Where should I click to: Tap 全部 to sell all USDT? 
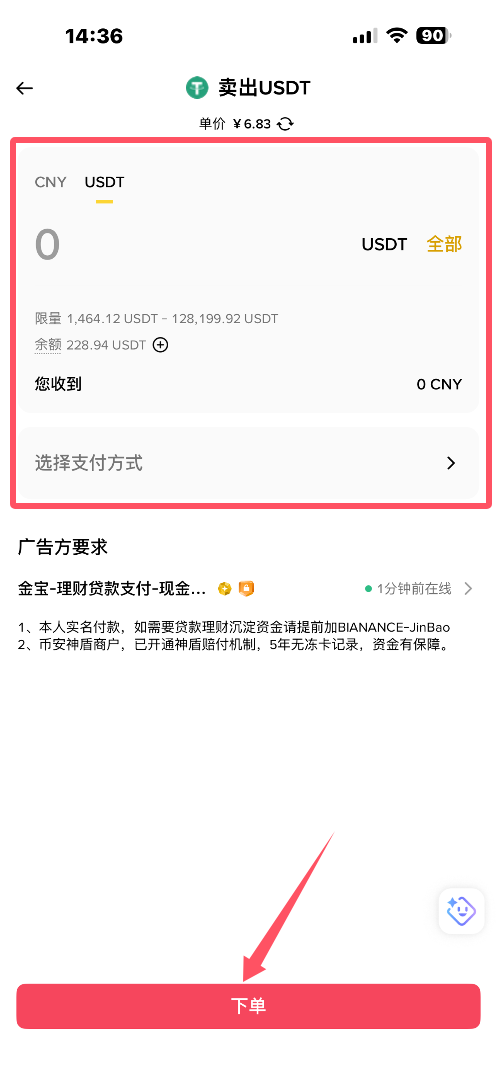[444, 244]
